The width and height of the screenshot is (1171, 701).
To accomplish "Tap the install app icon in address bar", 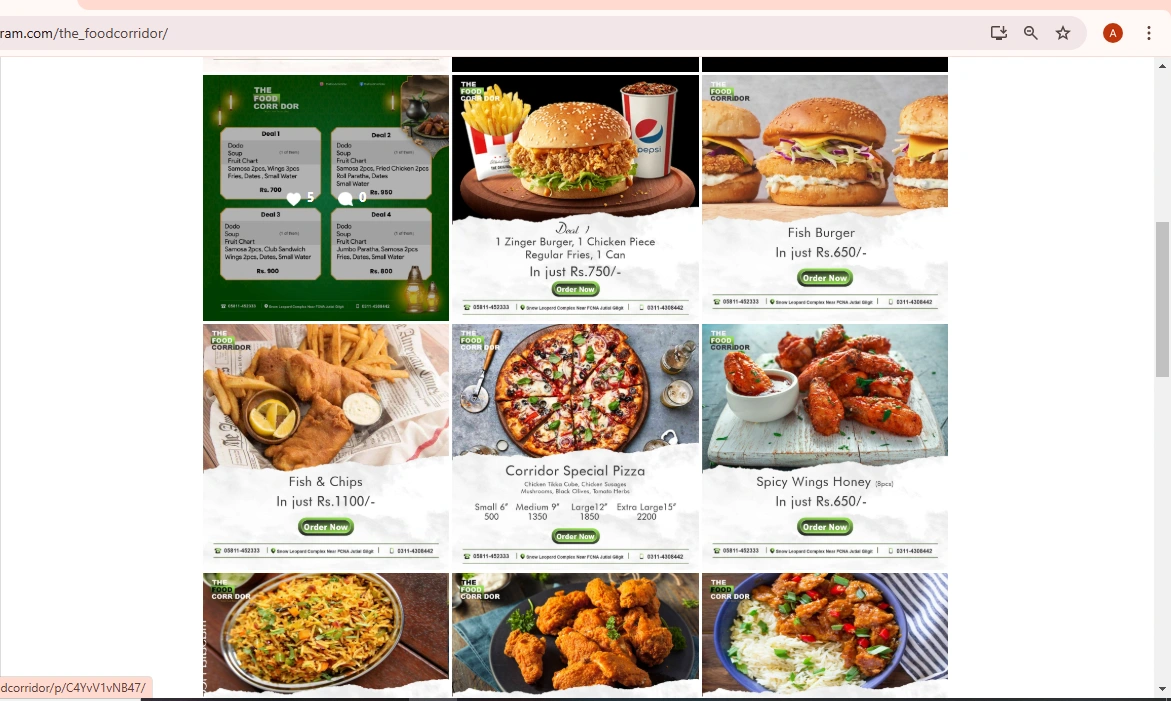I will click(x=998, y=33).
